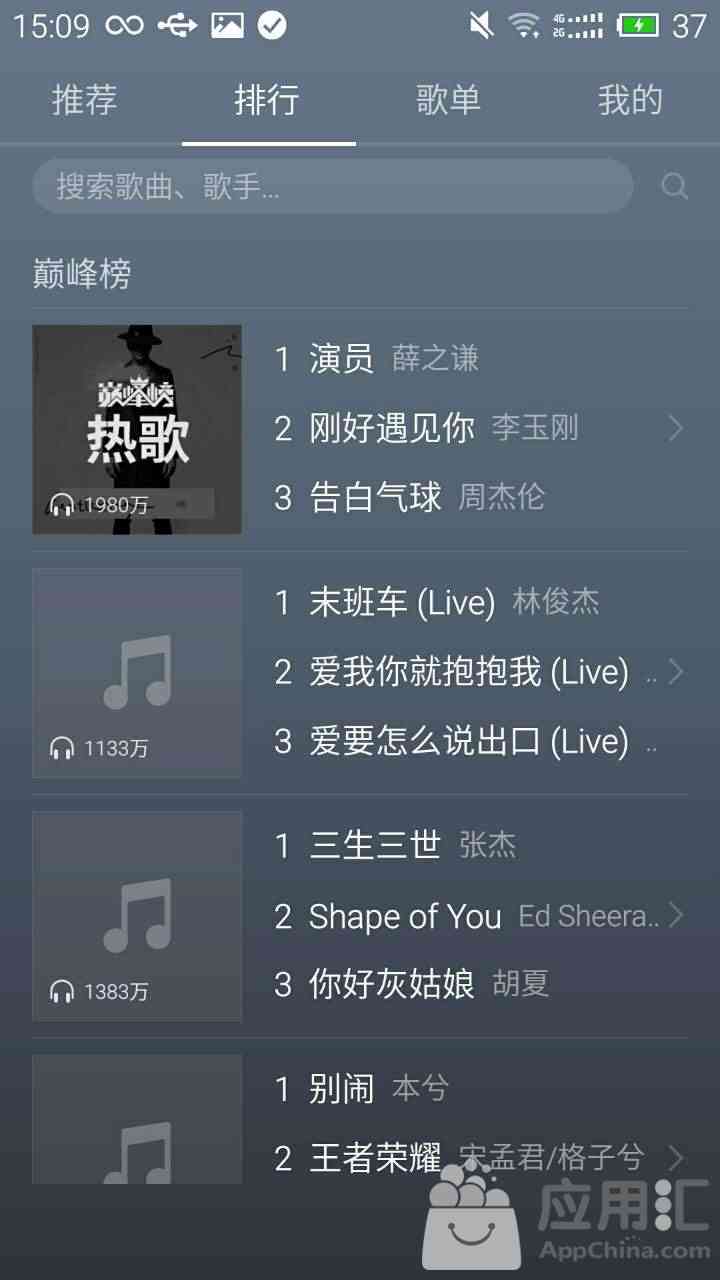720x1280 pixels.
Task: Play 别闹 by 本兮
Action: coord(363,1089)
